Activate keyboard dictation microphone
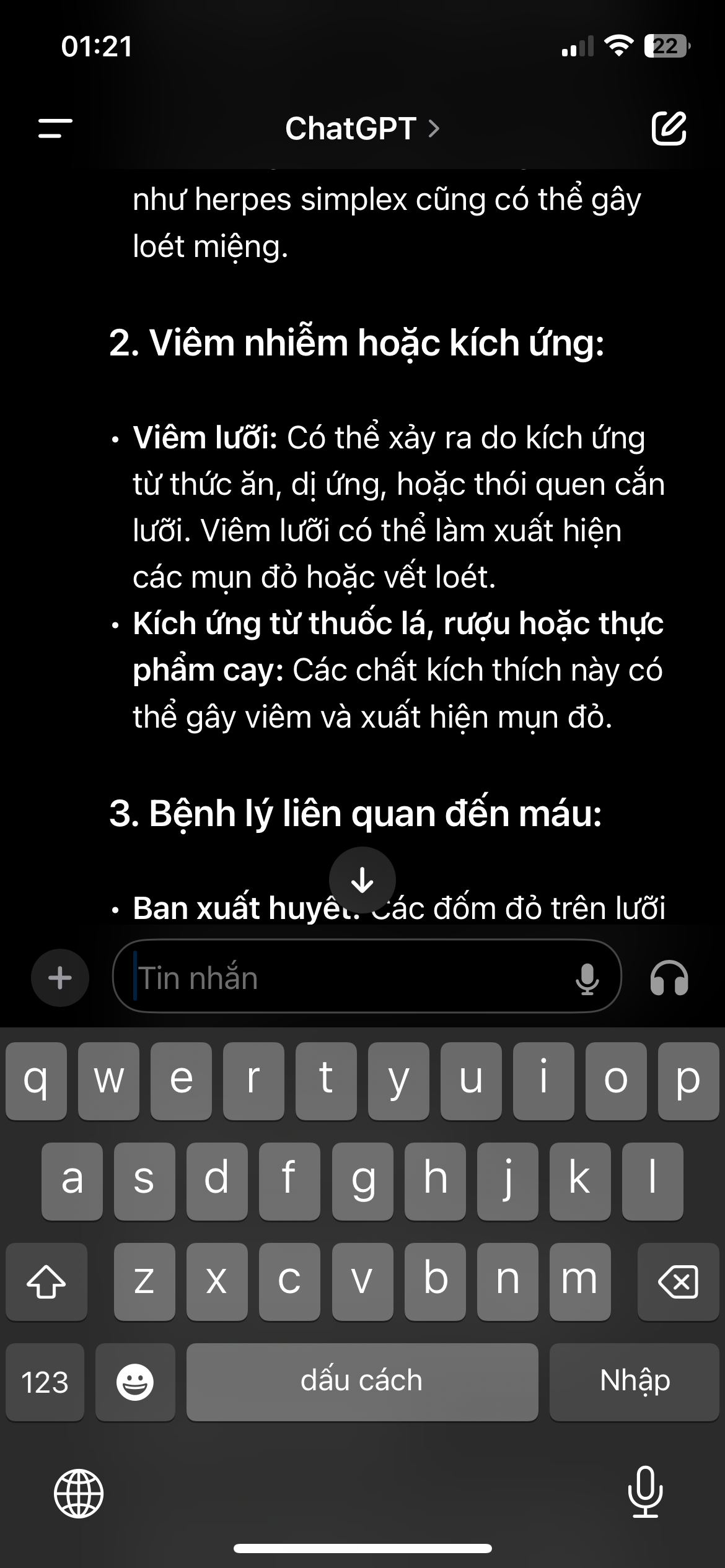This screenshot has height=1568, width=725. 645,1492
